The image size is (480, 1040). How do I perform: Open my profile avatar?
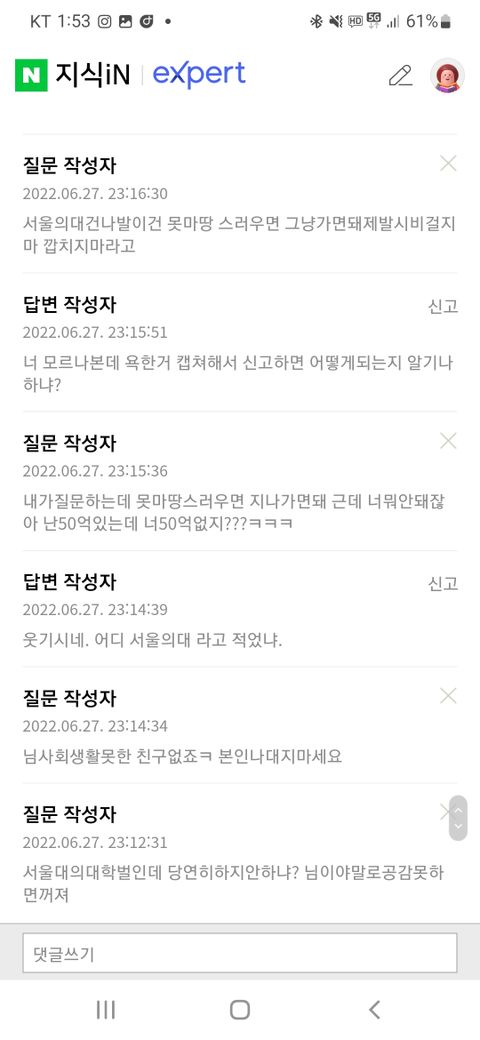pos(448,76)
